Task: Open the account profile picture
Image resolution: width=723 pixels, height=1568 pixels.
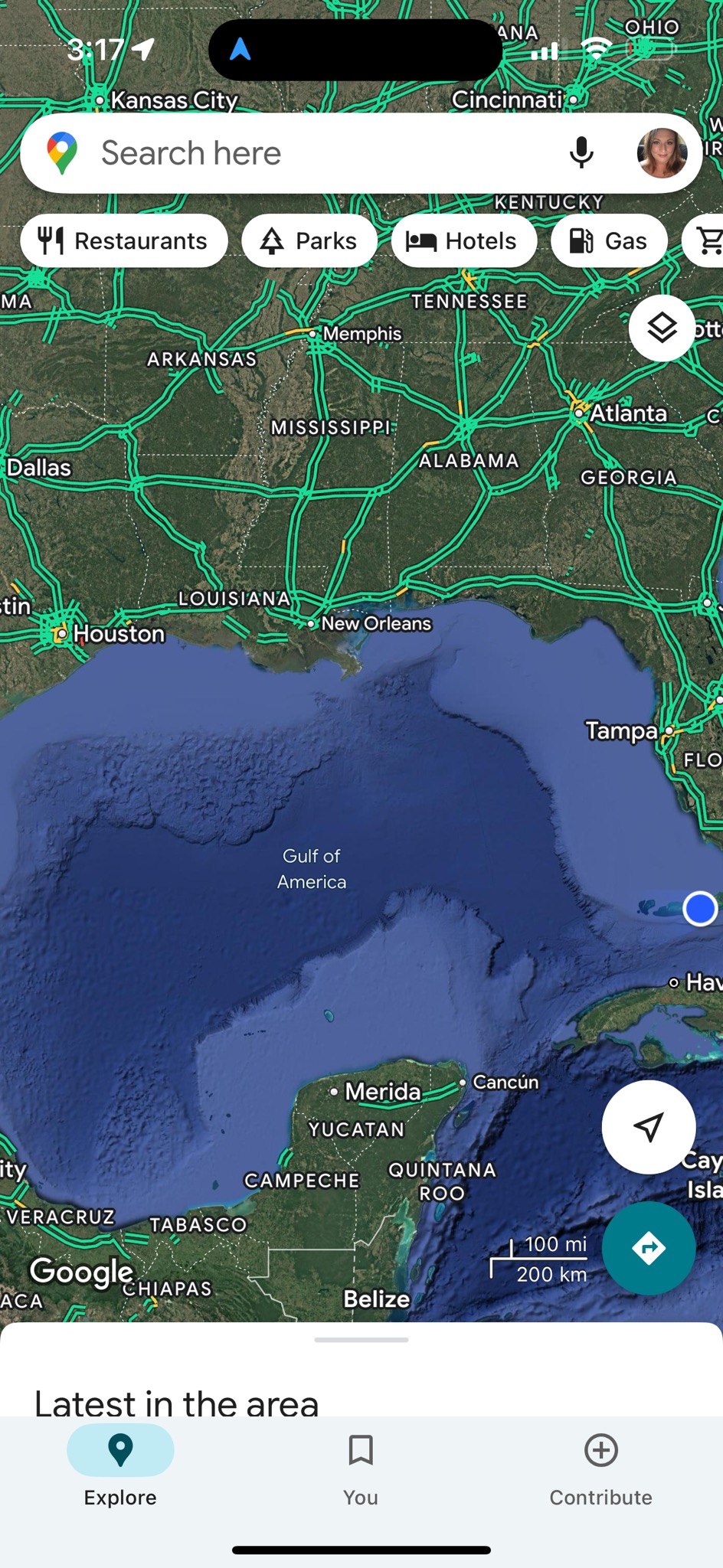Action: (x=662, y=152)
